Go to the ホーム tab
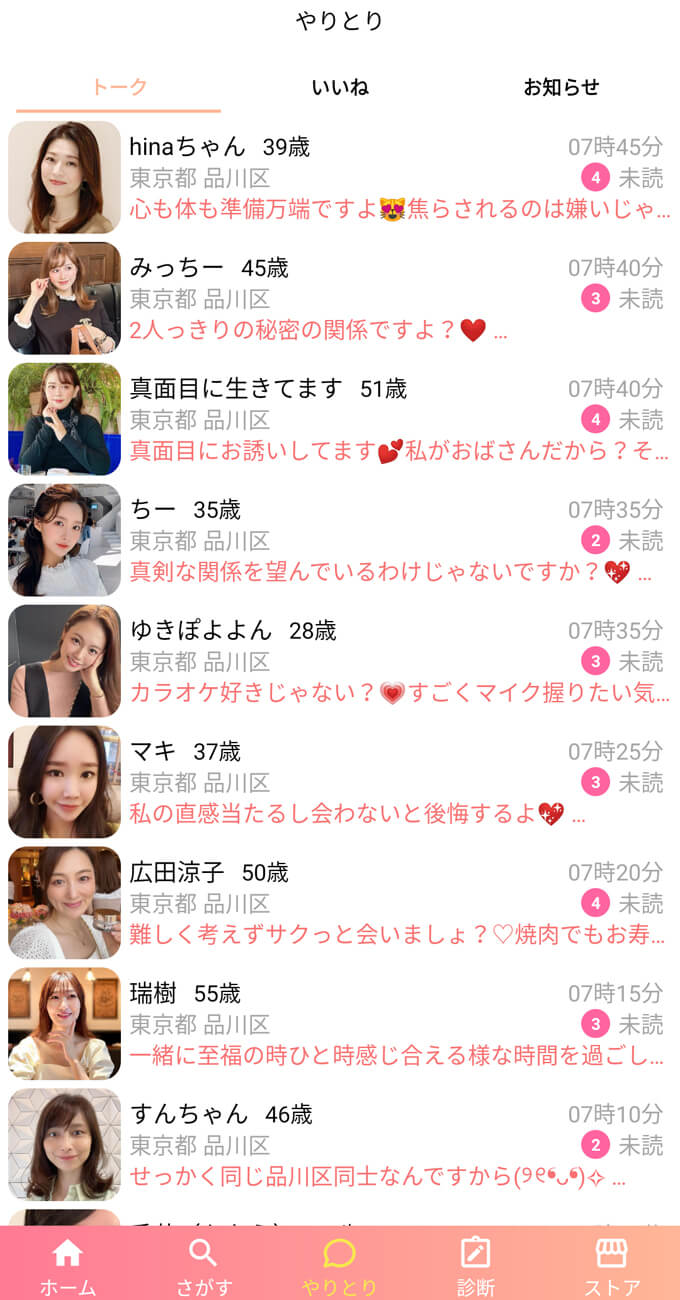Image resolution: width=680 pixels, height=1300 pixels. click(x=68, y=1265)
